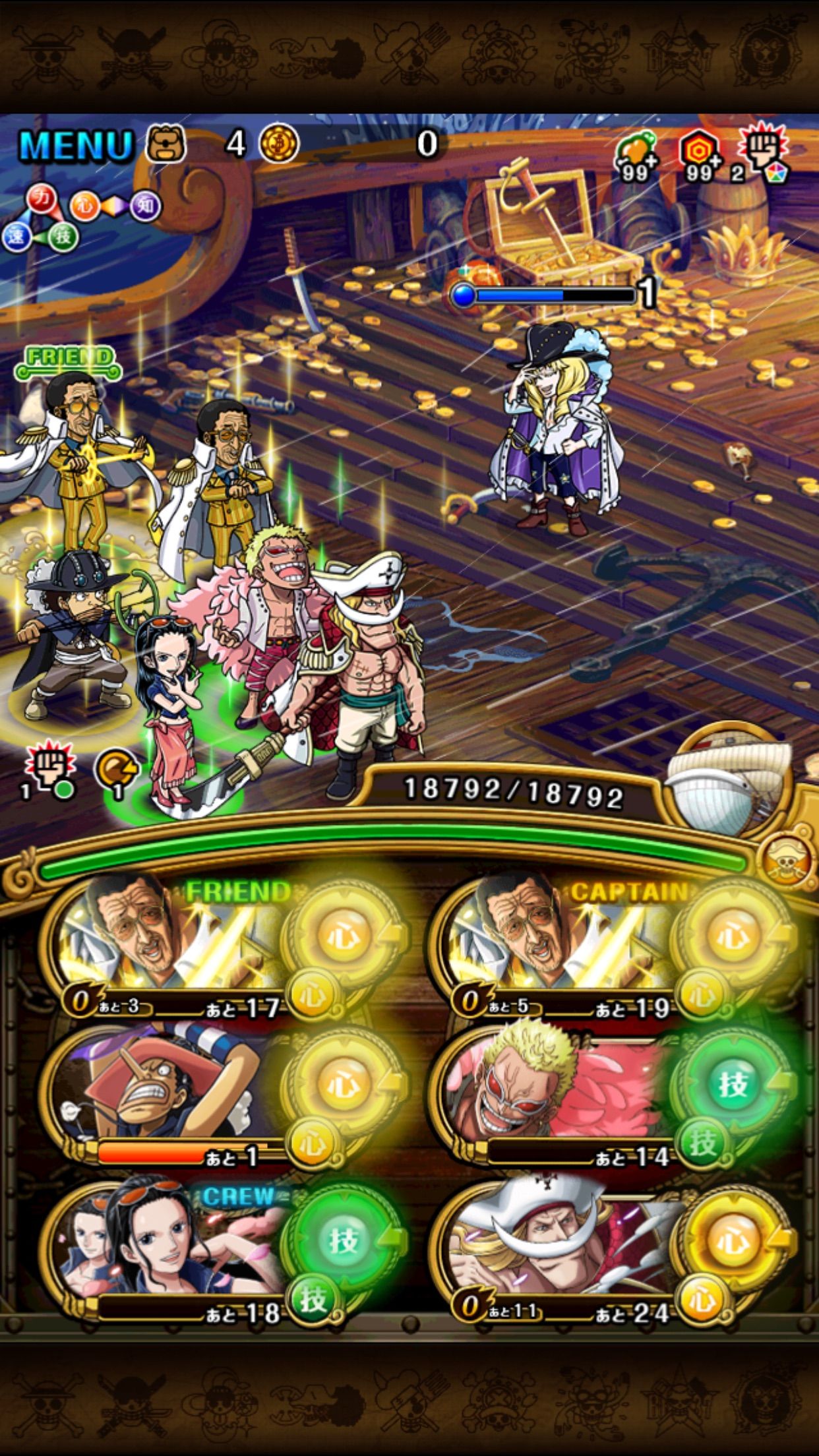Open the MENU button
The width and height of the screenshot is (819, 1456).
(x=76, y=145)
